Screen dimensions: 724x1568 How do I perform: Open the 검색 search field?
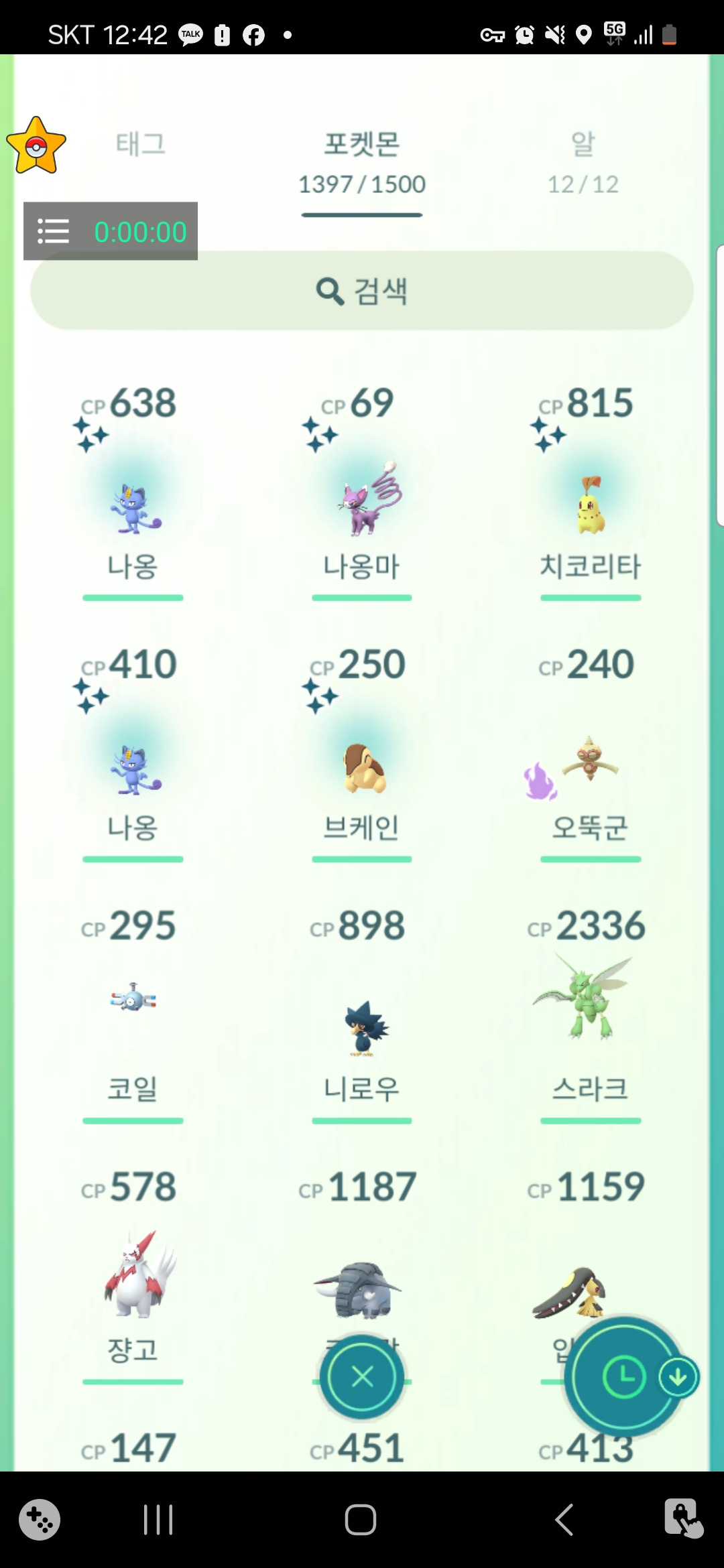click(x=362, y=291)
